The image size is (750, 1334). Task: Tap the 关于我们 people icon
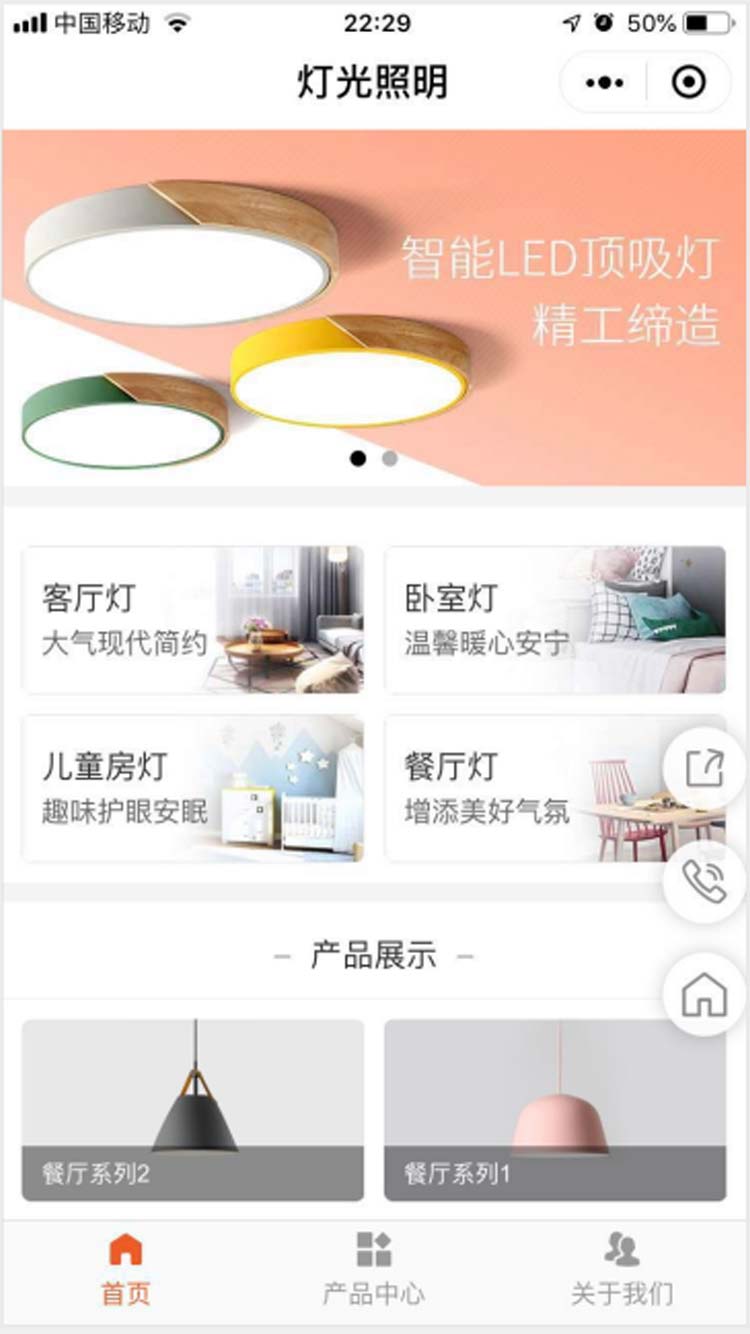pyautogui.click(x=620, y=1249)
